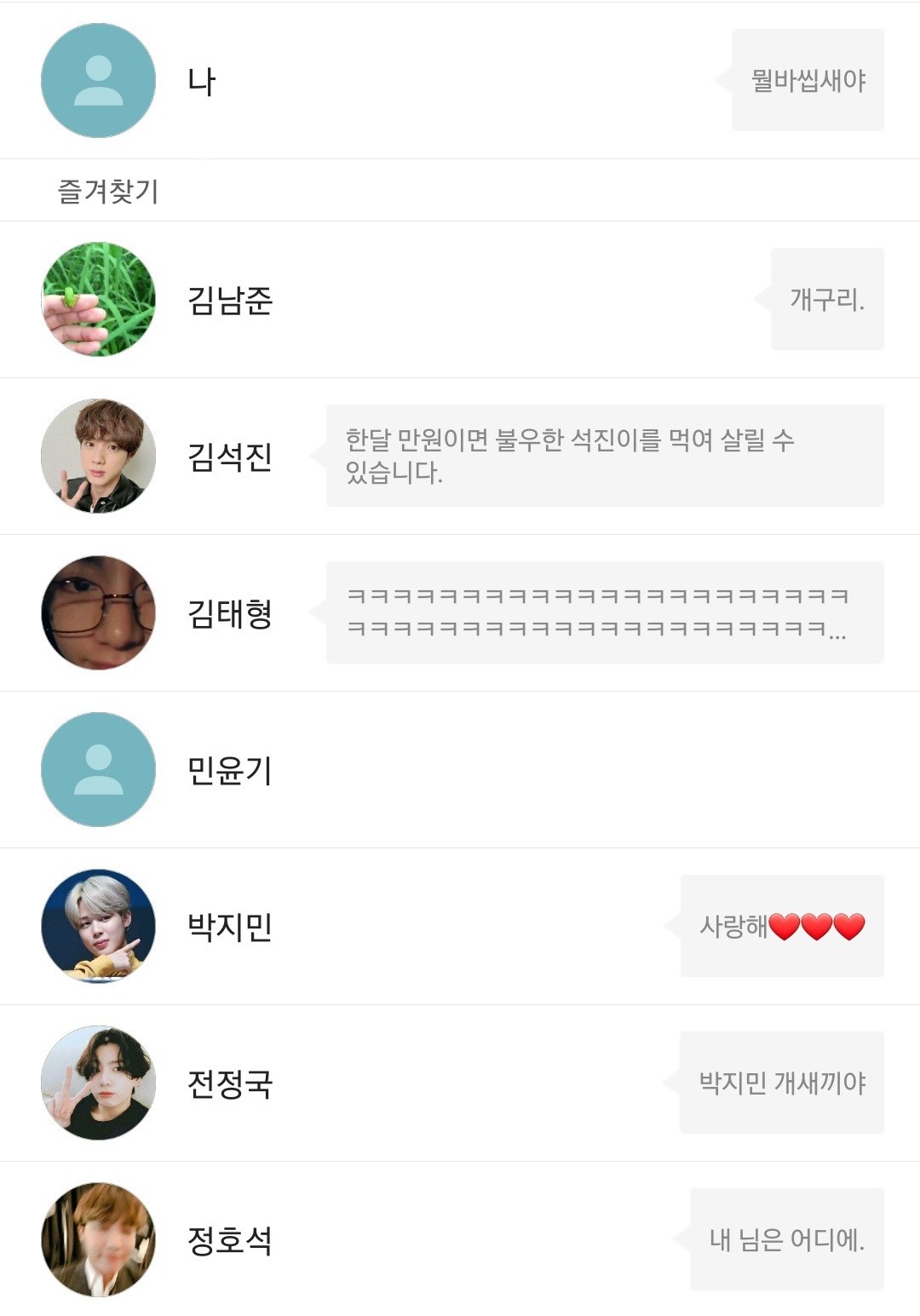The width and height of the screenshot is (920, 1316).
Task: Open 김남준's profile
Action: (x=229, y=300)
